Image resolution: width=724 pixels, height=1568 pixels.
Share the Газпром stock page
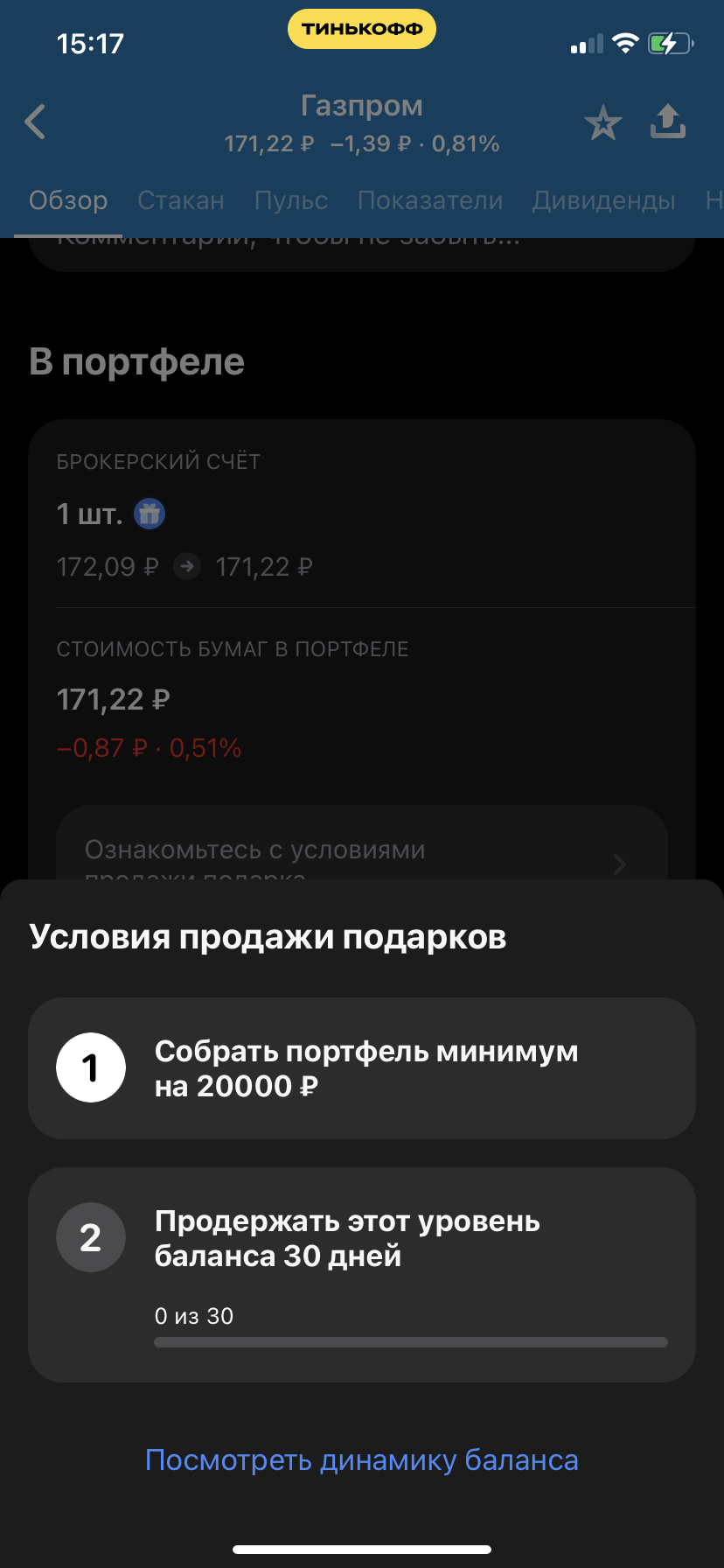668,122
